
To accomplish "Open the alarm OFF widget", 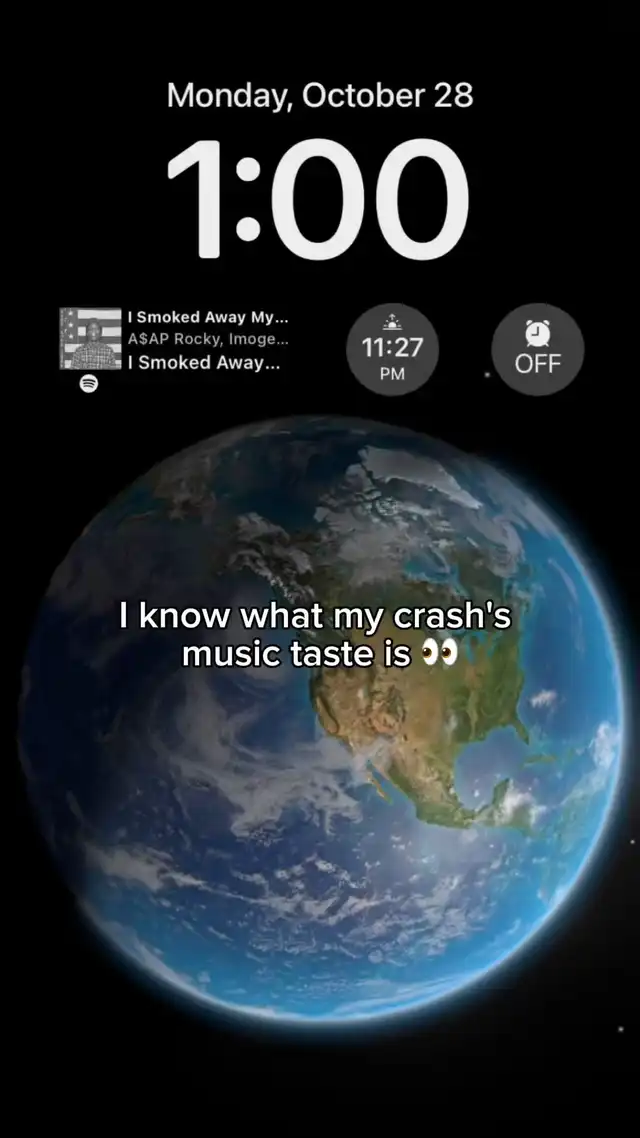I will [x=538, y=349].
